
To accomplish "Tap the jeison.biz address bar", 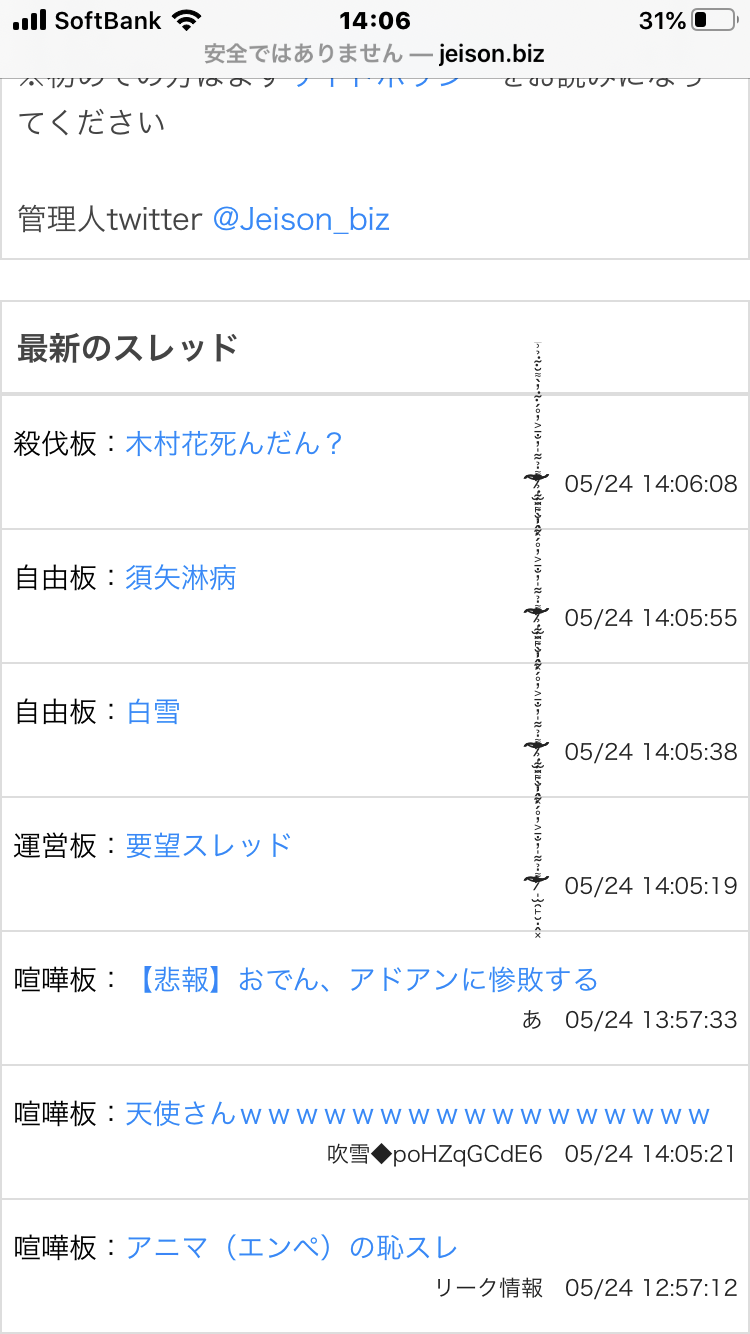I will point(374,54).
